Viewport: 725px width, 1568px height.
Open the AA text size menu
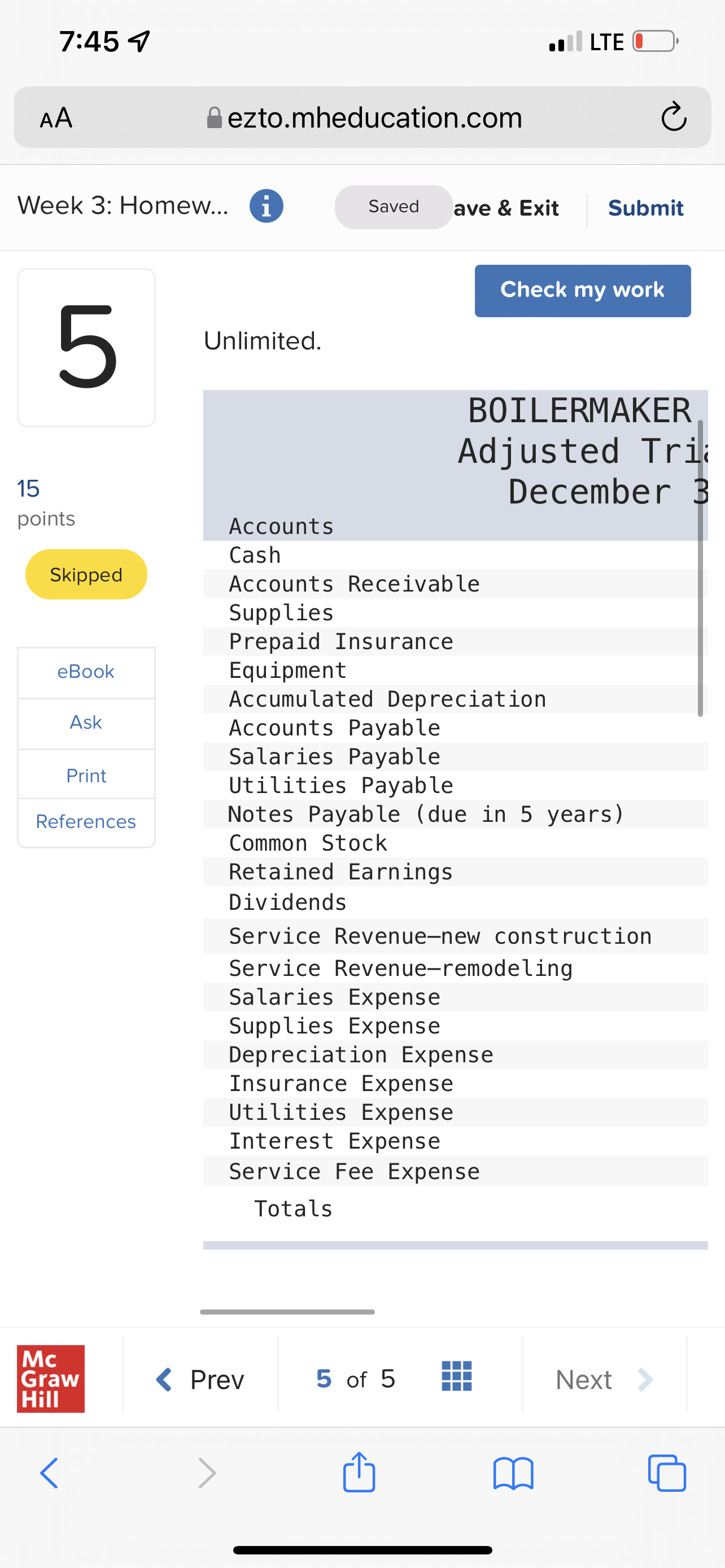point(56,117)
